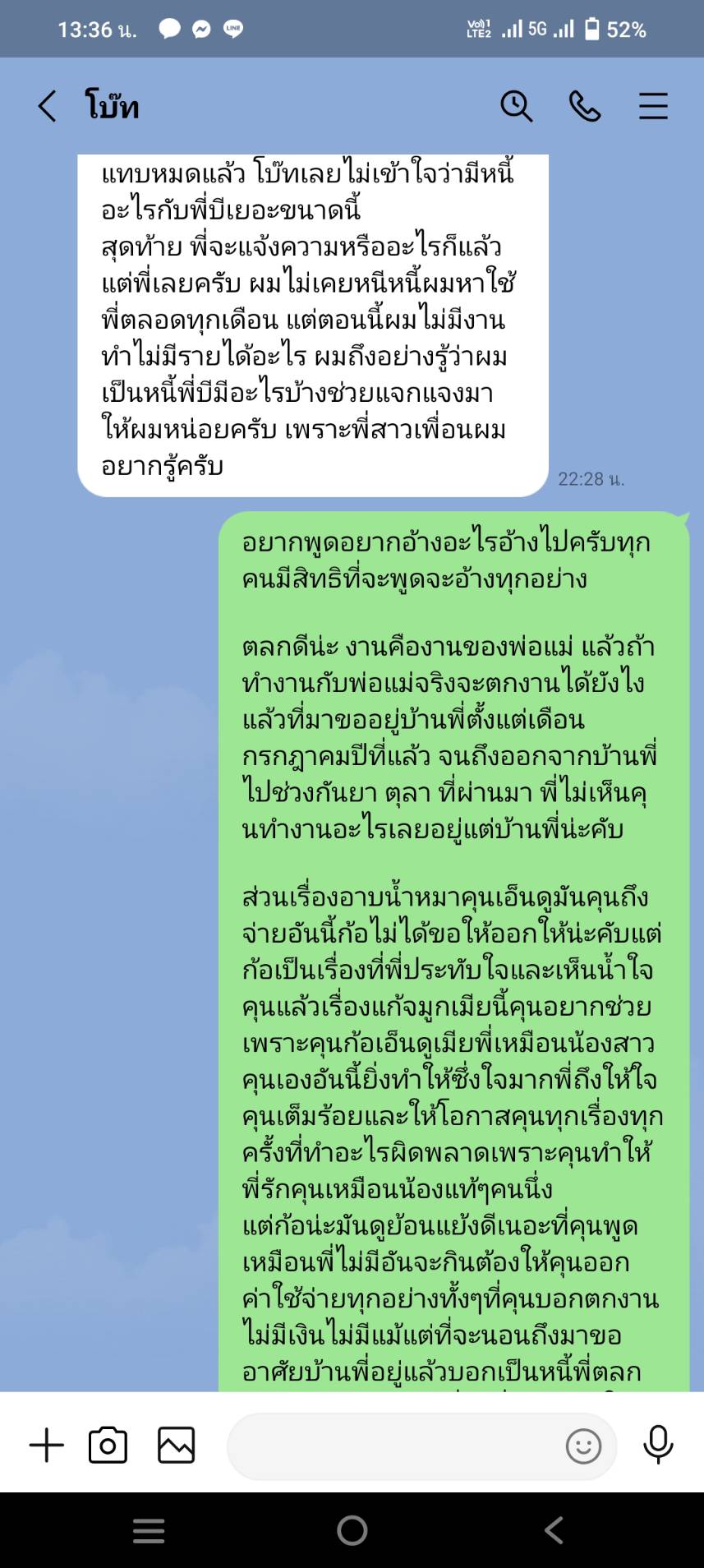Start a voice call with โบ๊ท
The height and width of the screenshot is (1568, 704).
pyautogui.click(x=585, y=106)
